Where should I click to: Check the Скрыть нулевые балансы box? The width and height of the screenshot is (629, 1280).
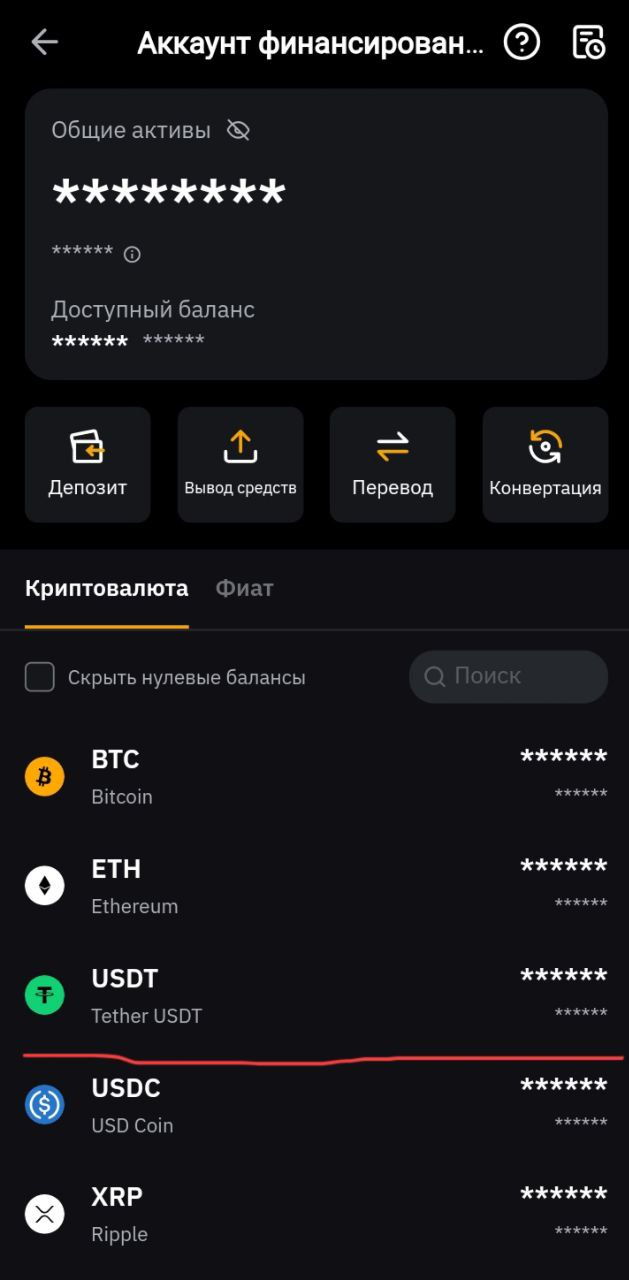pyautogui.click(x=40, y=677)
